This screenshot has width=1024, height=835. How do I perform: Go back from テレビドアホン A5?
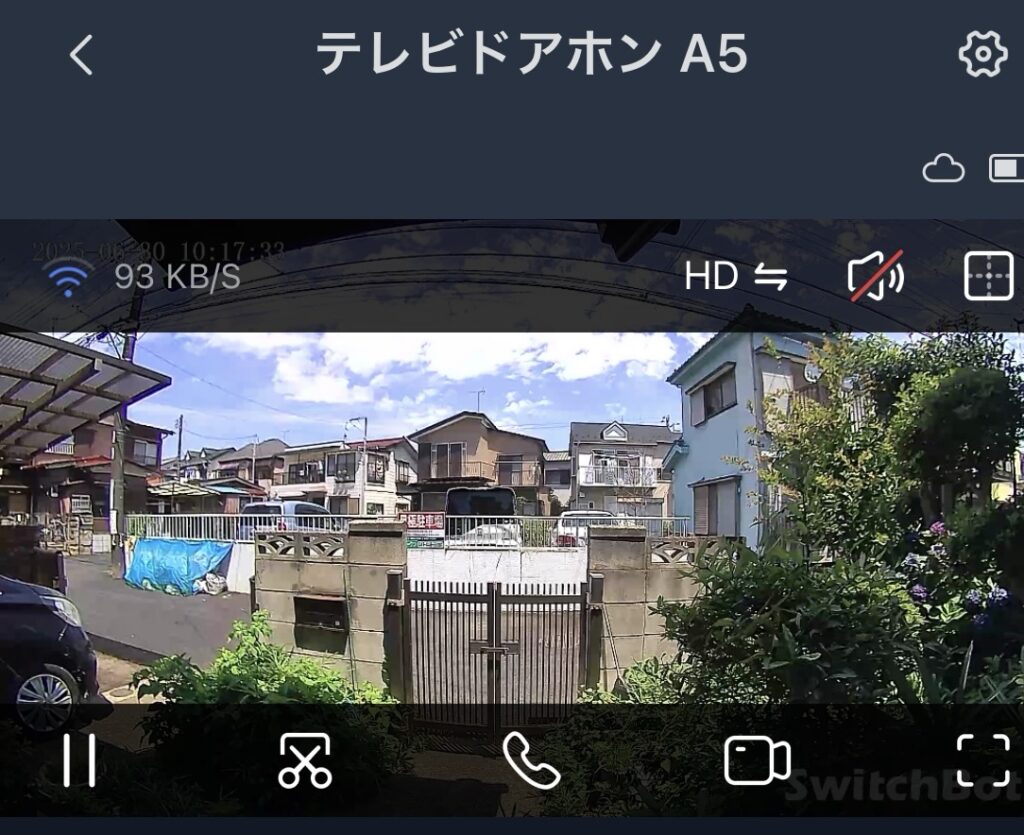pos(81,55)
